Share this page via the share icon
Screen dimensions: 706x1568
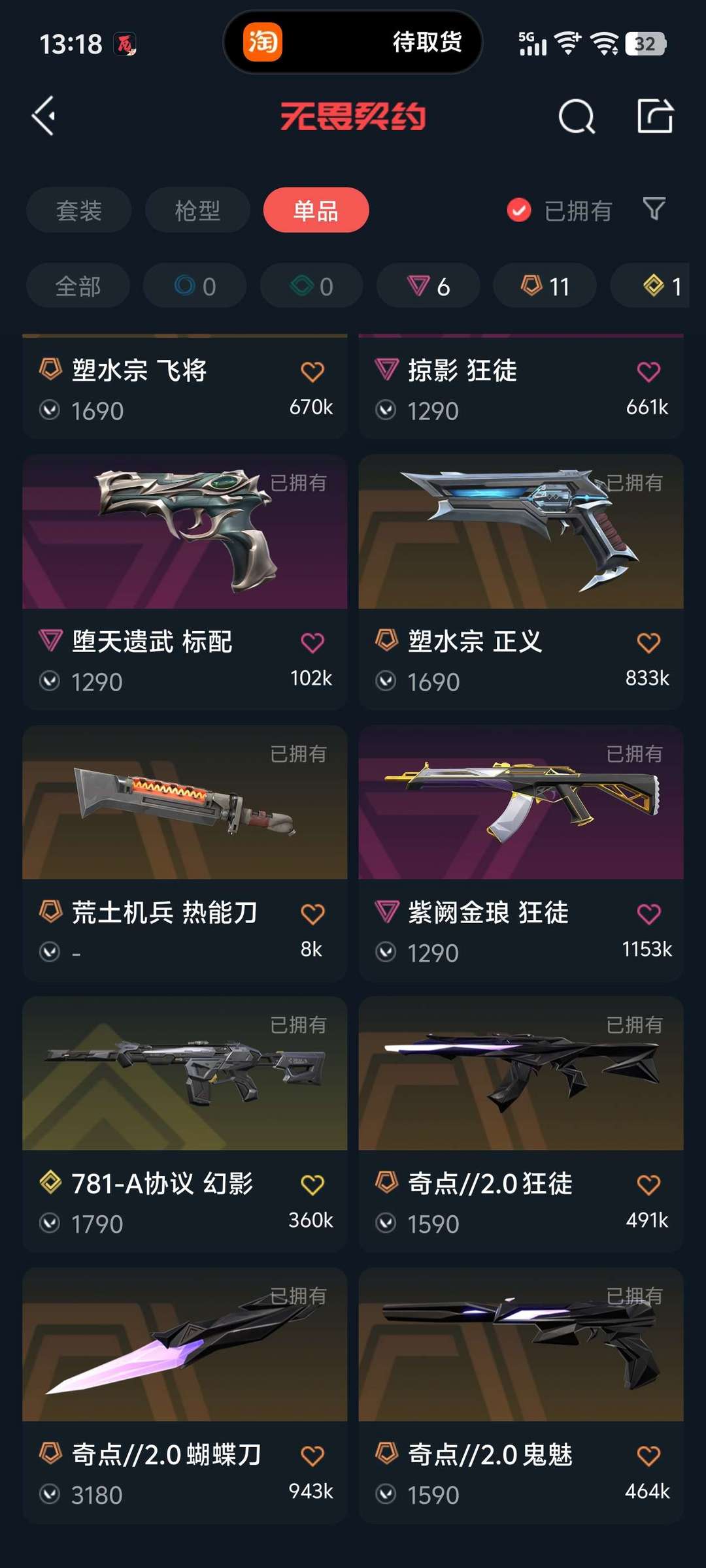coord(655,116)
